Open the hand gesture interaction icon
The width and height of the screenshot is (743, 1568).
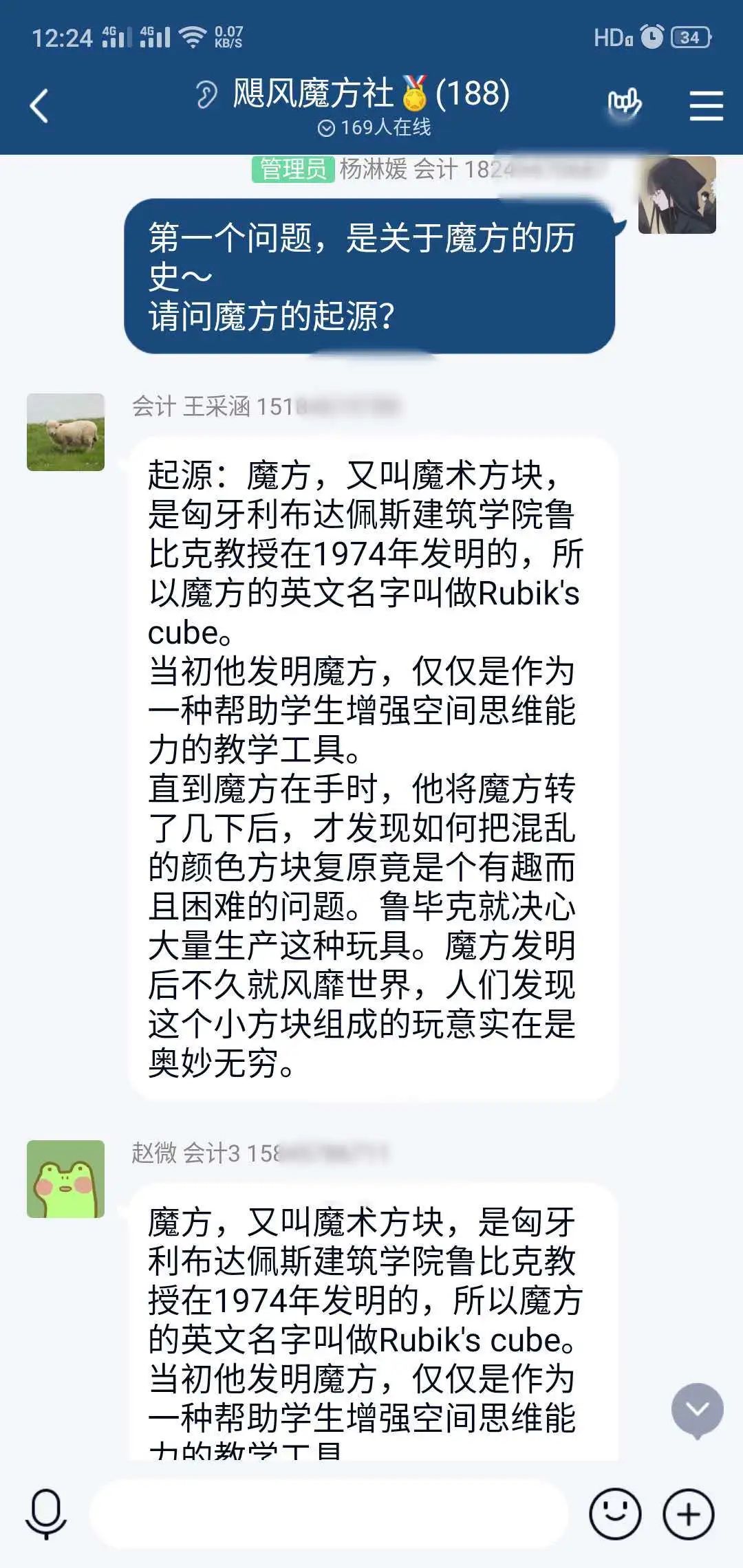click(x=623, y=105)
